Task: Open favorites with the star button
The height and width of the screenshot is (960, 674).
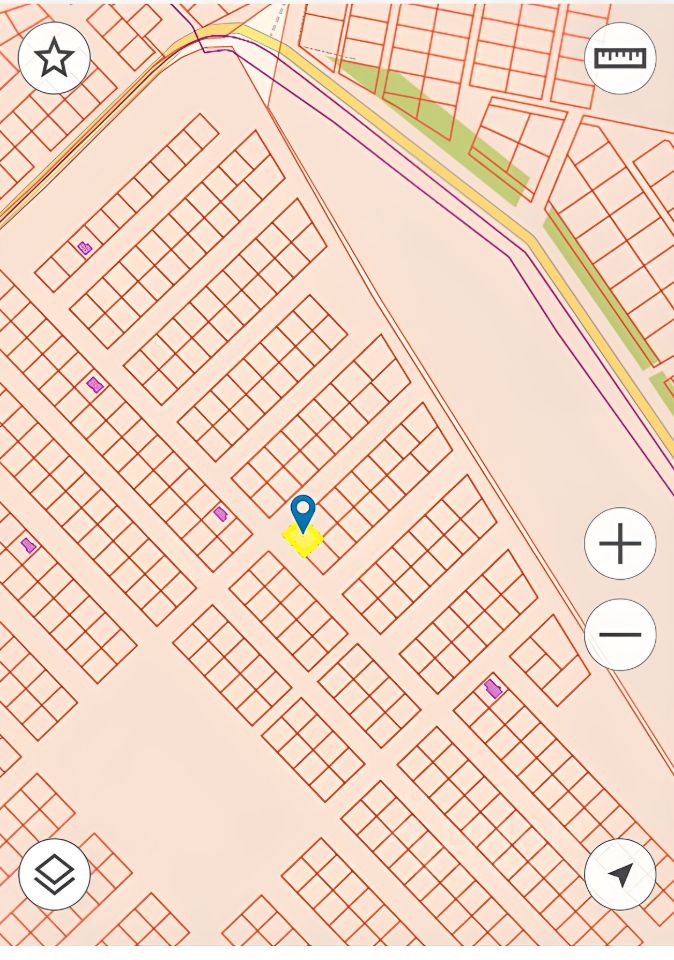Action: click(x=54, y=58)
